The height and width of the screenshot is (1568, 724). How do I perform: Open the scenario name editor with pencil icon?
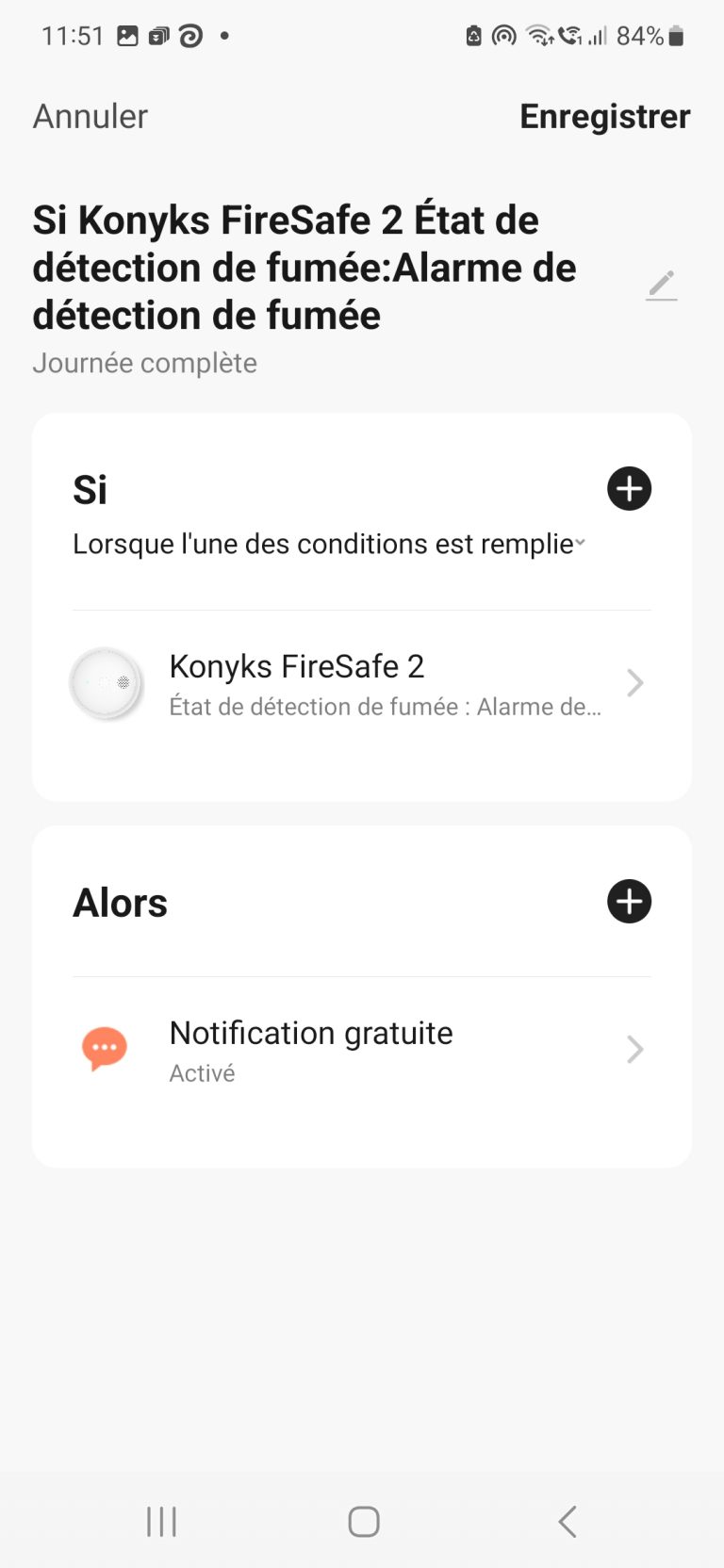click(x=660, y=284)
